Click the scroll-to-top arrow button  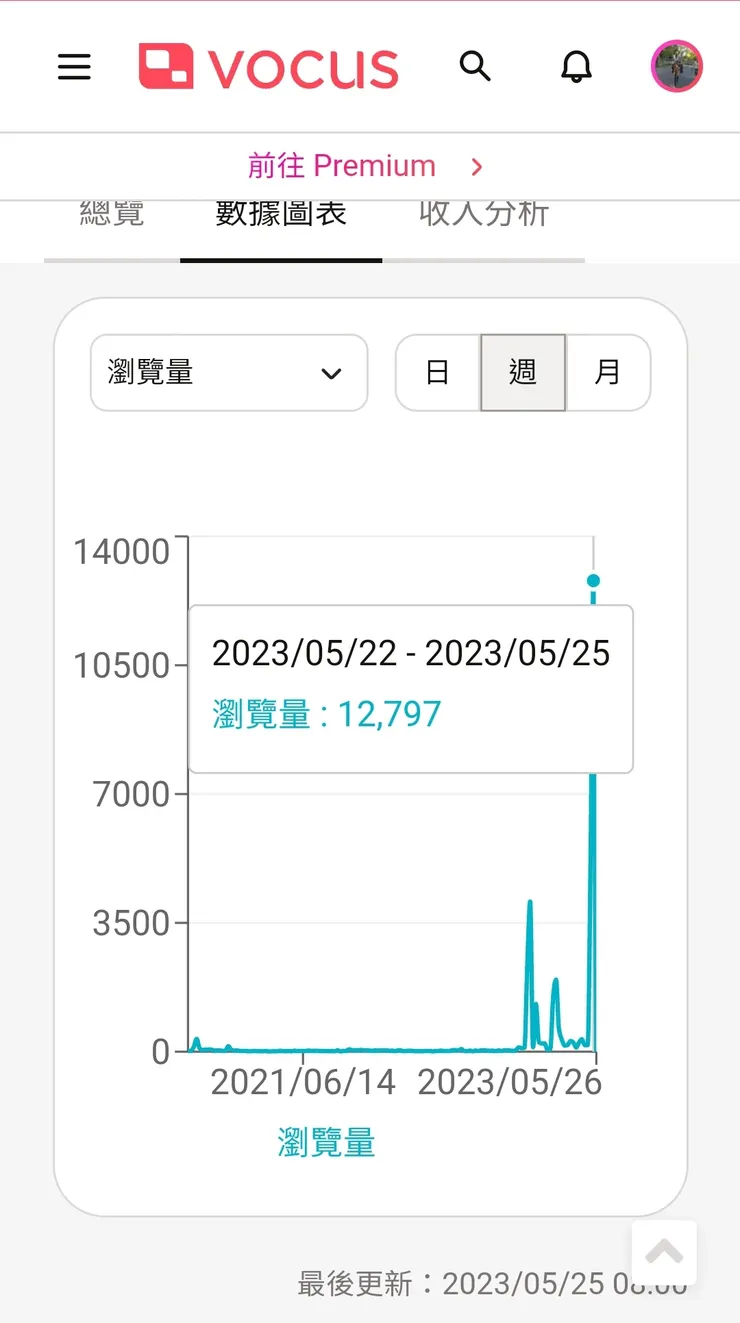(664, 1252)
